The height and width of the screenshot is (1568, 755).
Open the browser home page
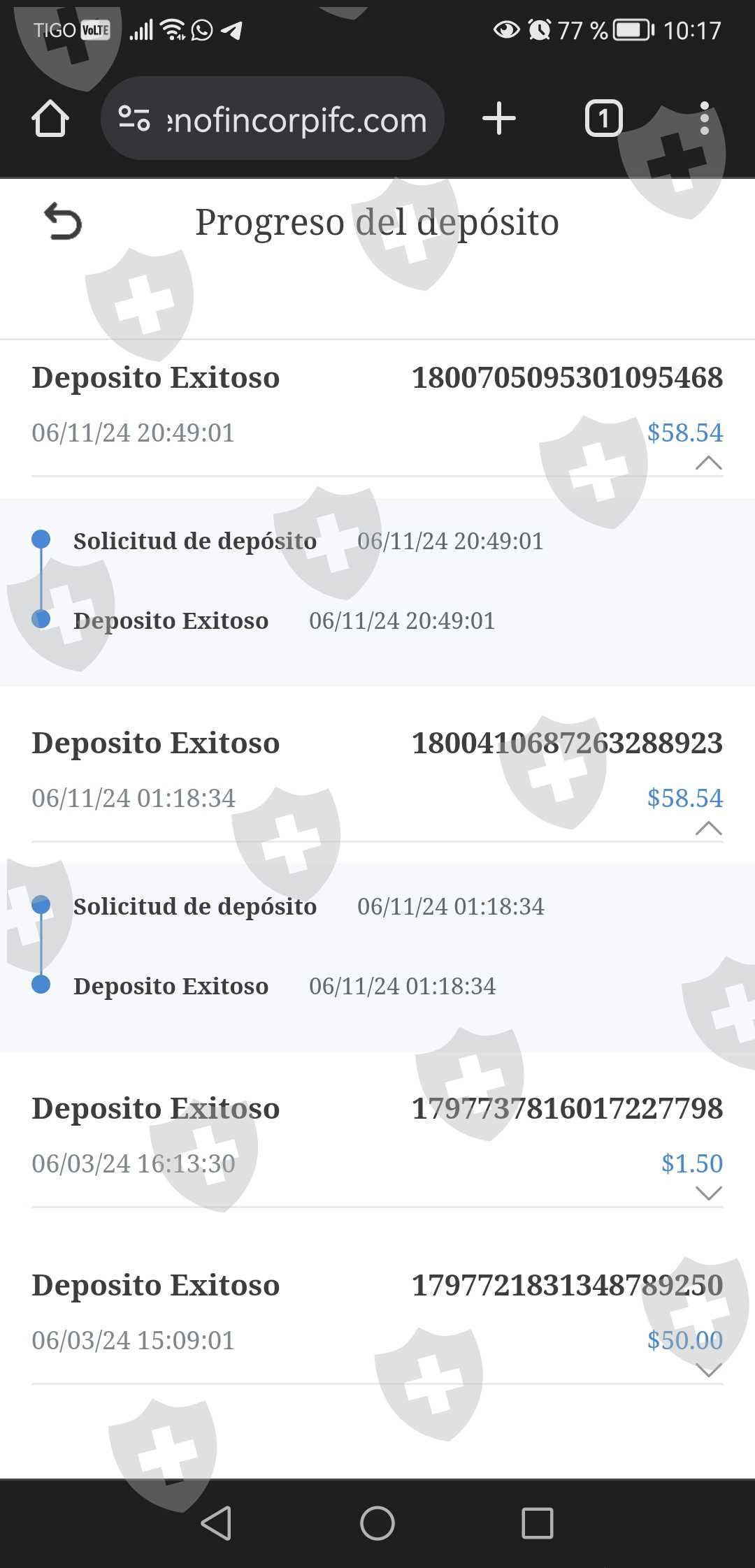(50, 119)
